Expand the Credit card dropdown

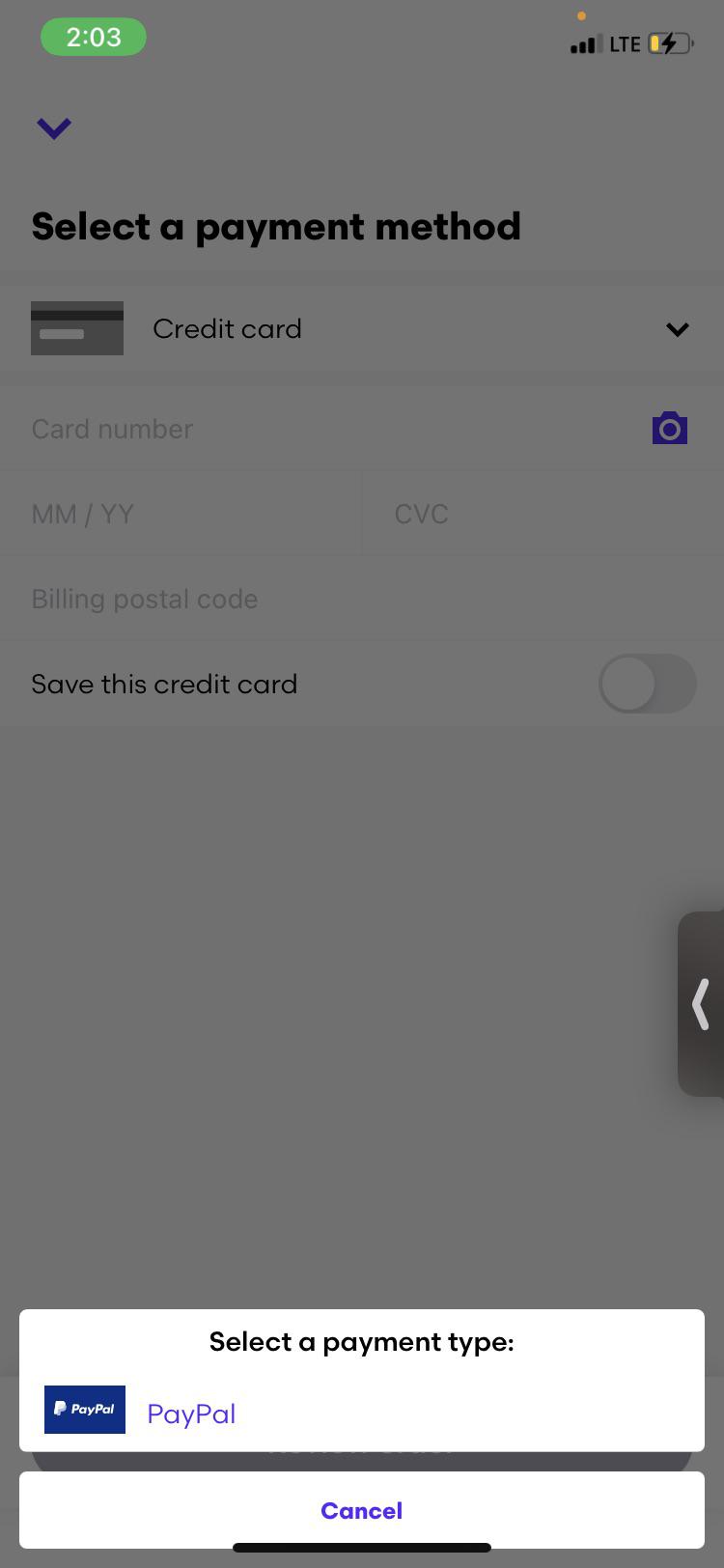pos(677,329)
